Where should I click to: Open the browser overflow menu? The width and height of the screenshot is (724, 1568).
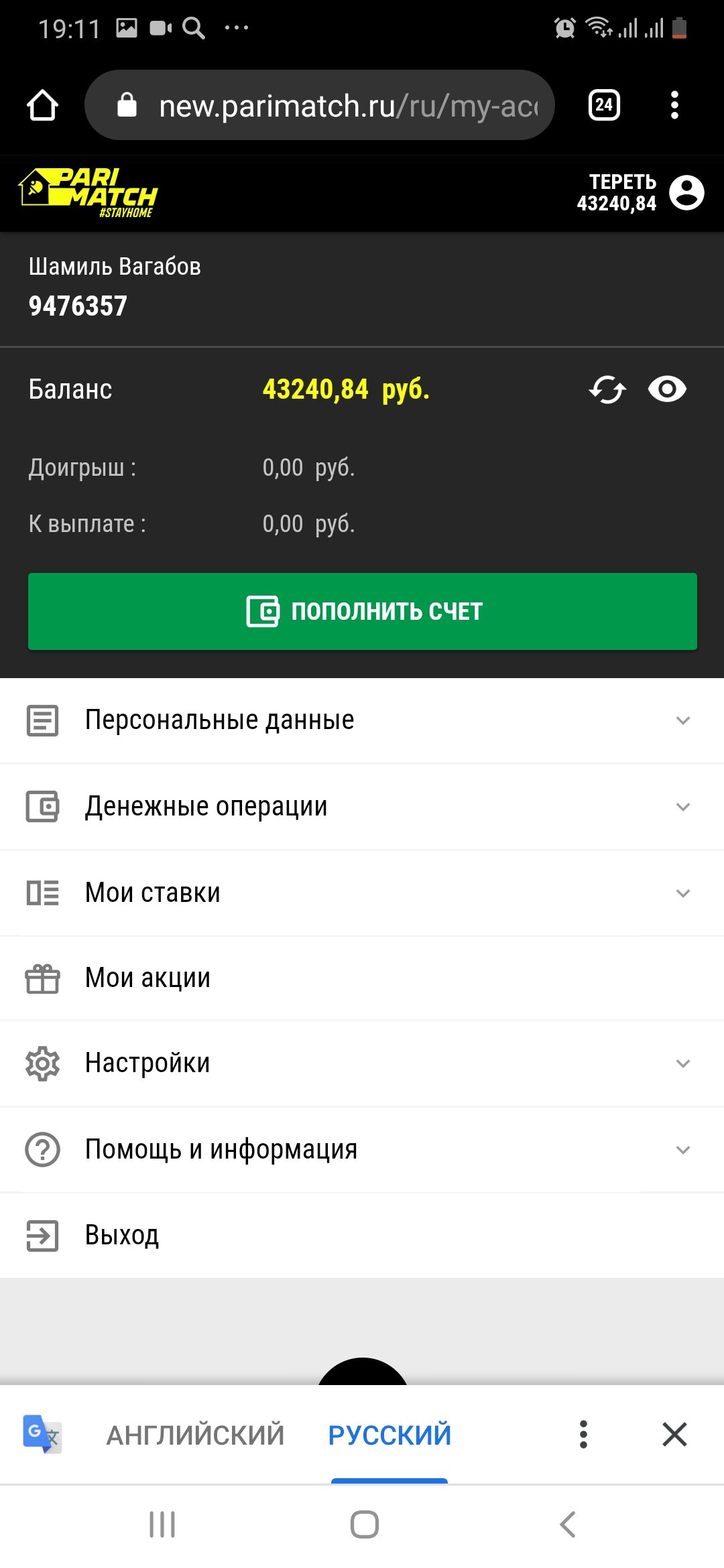coord(674,105)
